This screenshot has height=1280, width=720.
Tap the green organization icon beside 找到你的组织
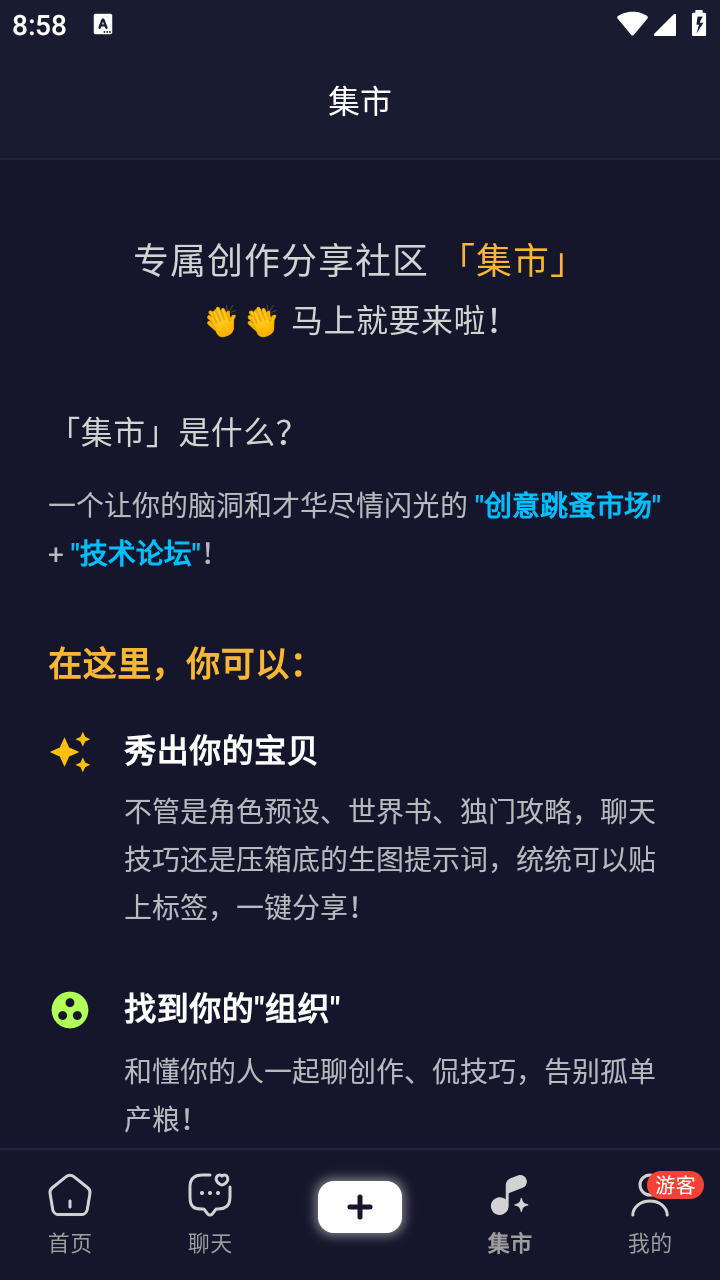pyautogui.click(x=68, y=1010)
